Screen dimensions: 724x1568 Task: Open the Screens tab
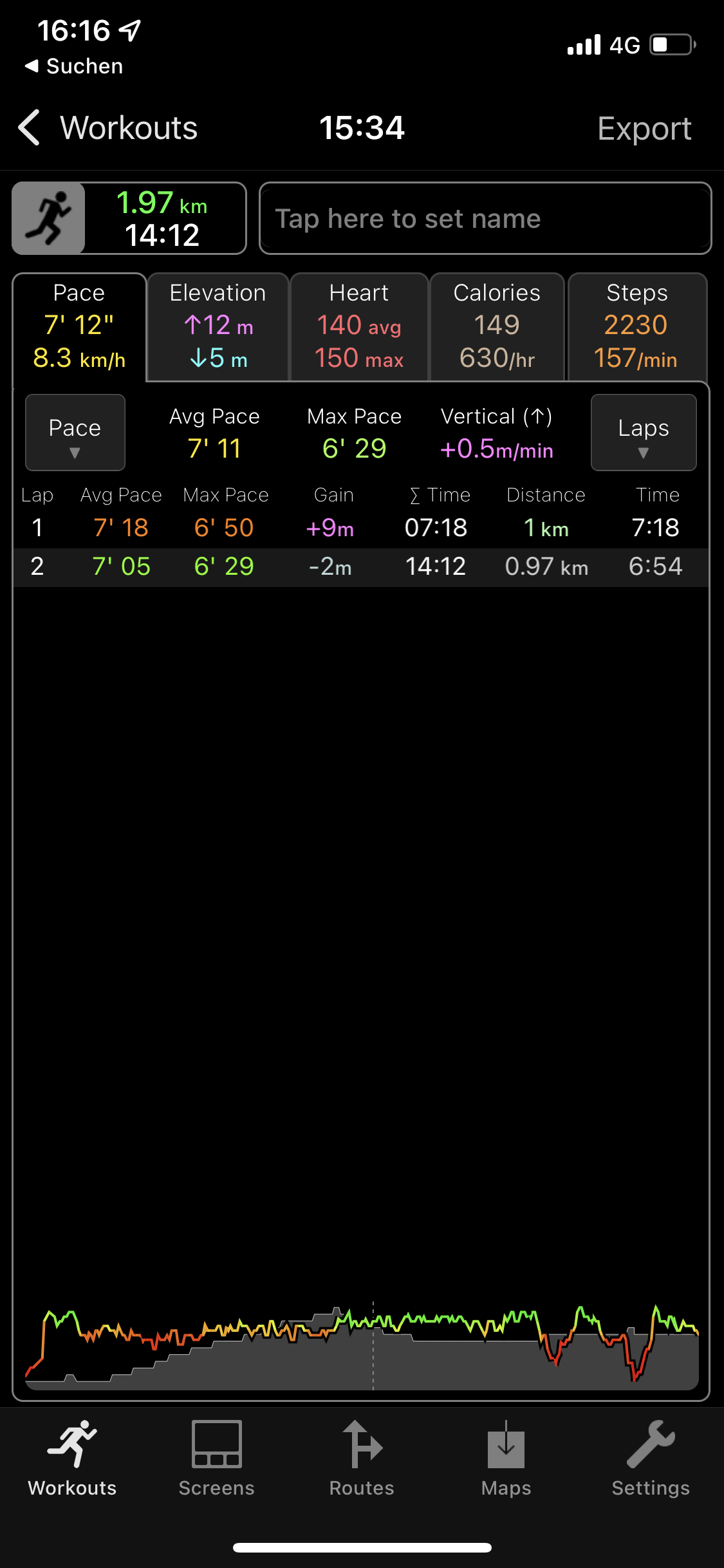216,1459
